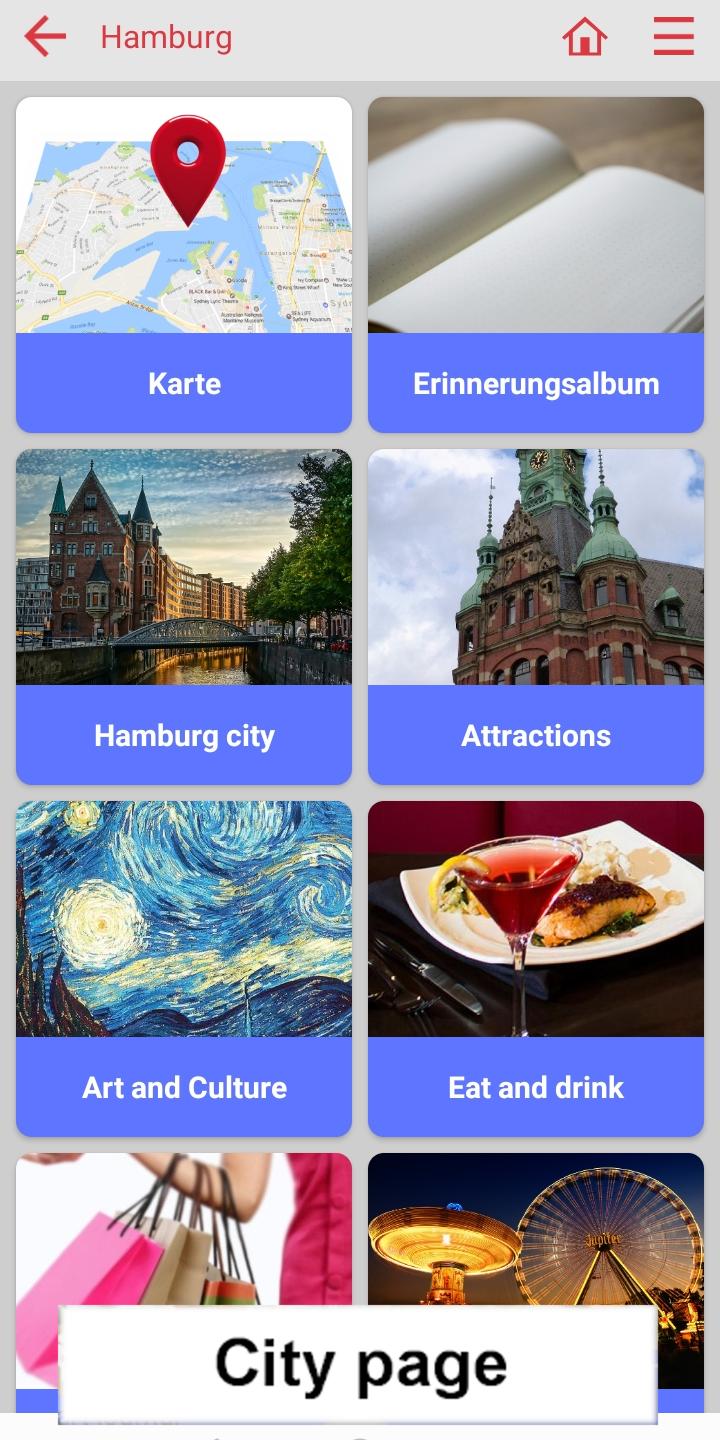
Task: Open the Art and Culture section
Action: click(x=184, y=1087)
